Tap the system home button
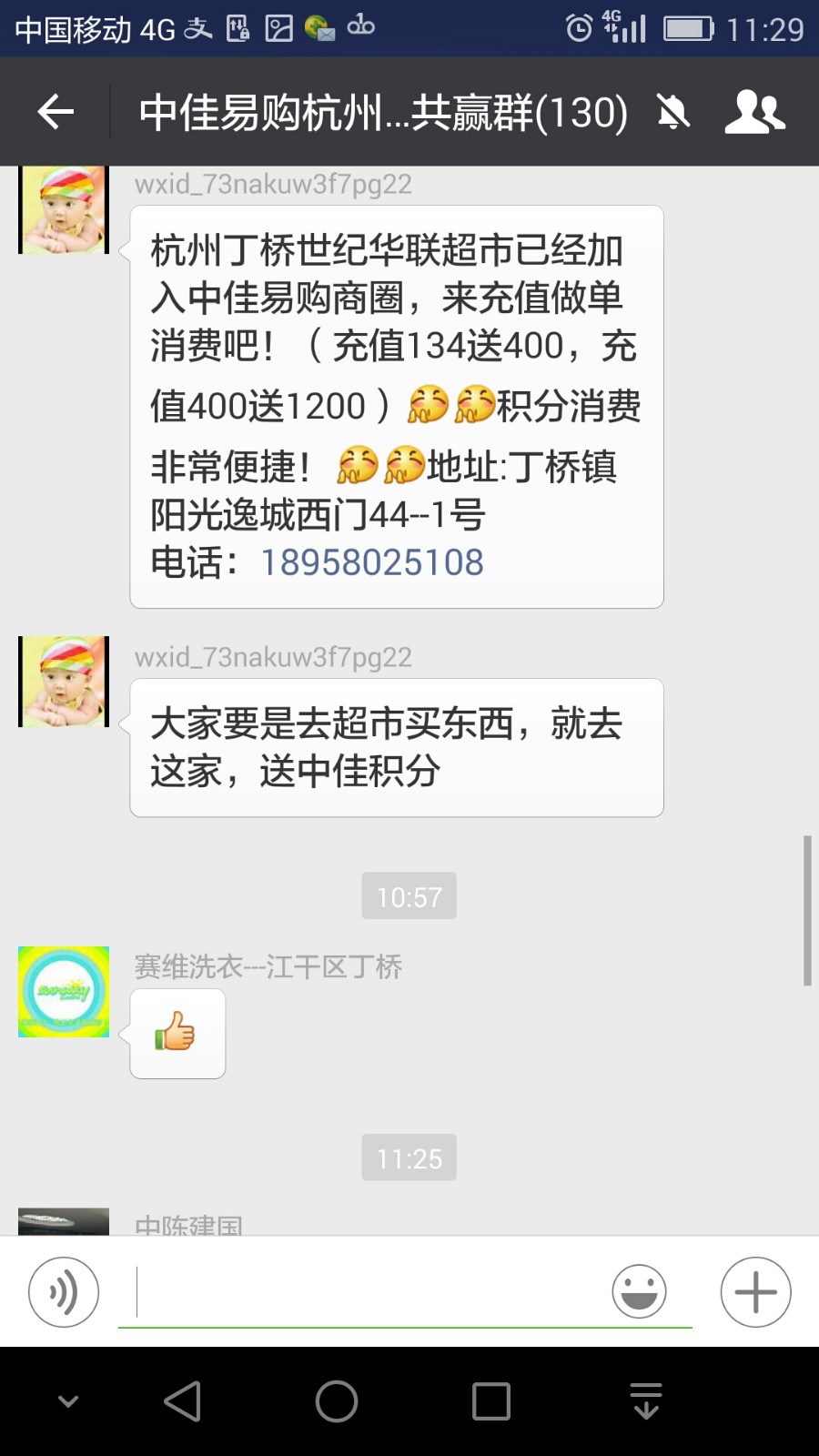The image size is (819, 1456). click(337, 1400)
